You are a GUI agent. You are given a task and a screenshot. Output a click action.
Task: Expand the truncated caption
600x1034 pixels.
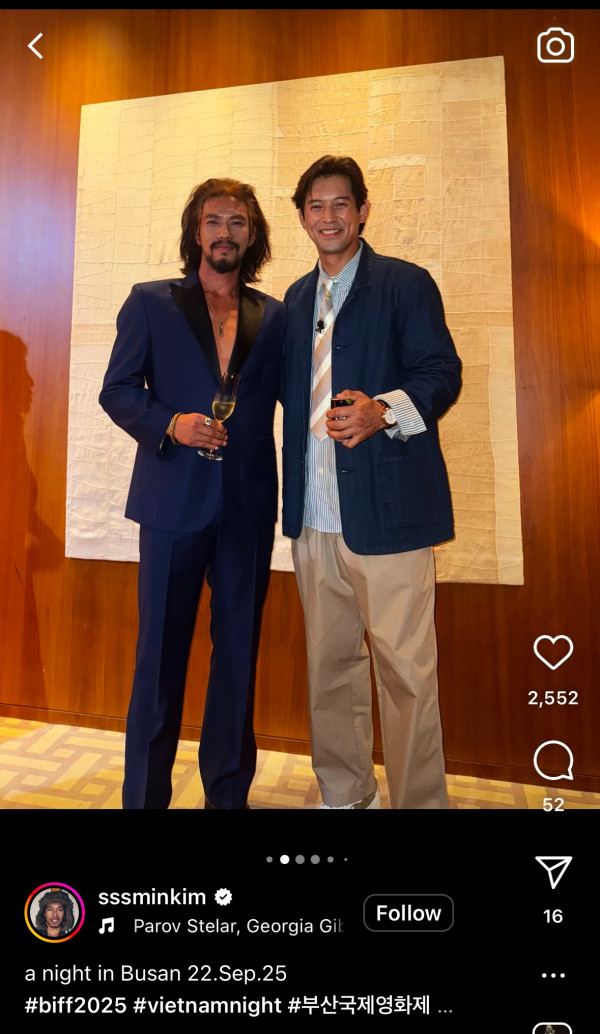445,1005
